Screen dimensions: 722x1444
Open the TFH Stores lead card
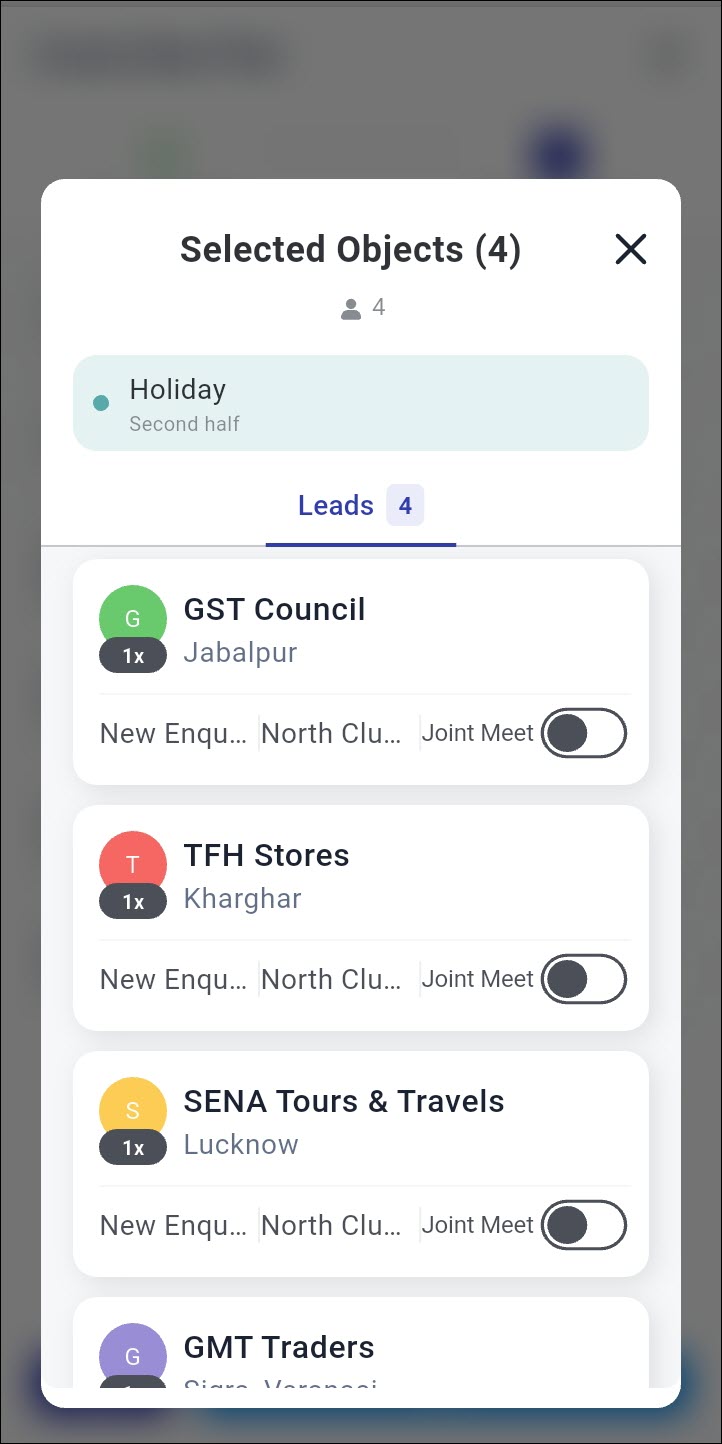point(360,876)
